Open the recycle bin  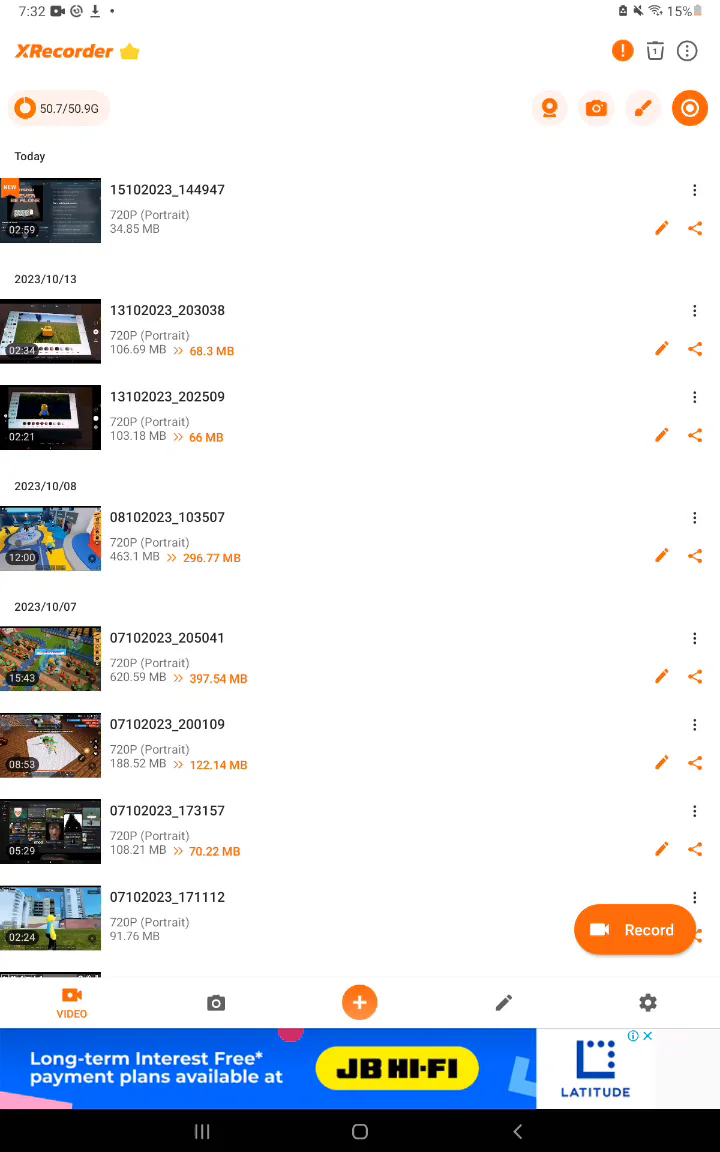coord(655,50)
